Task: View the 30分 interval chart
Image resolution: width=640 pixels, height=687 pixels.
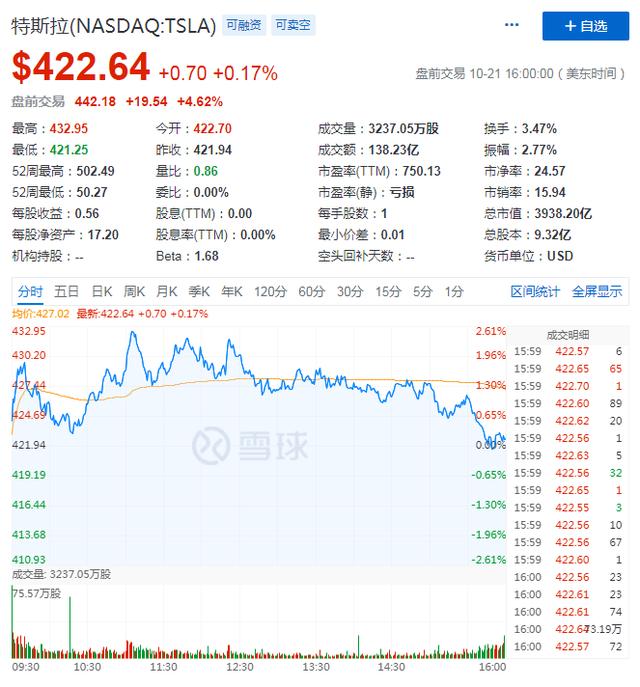Action: [349, 292]
